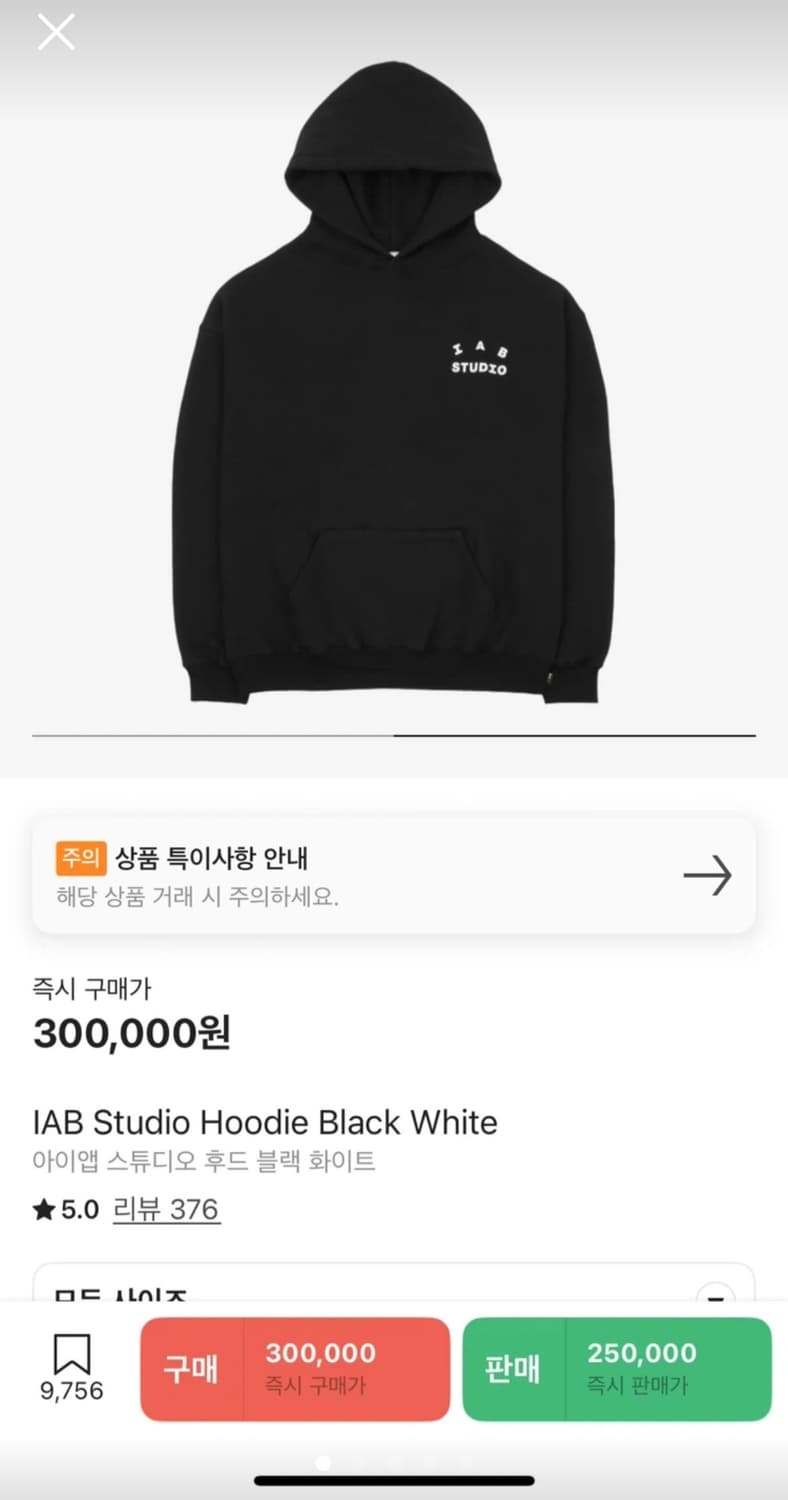Expand the 상품 특이사항 안내 notice

coord(394,875)
